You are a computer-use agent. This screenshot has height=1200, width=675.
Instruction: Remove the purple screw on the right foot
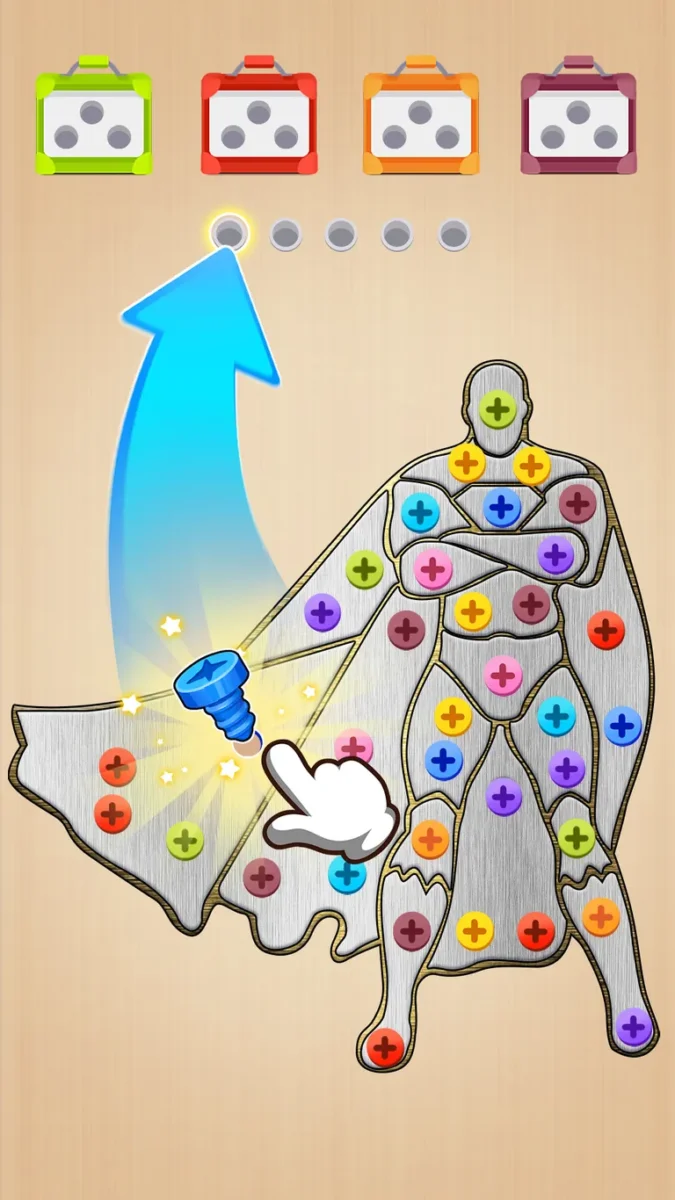[633, 1026]
